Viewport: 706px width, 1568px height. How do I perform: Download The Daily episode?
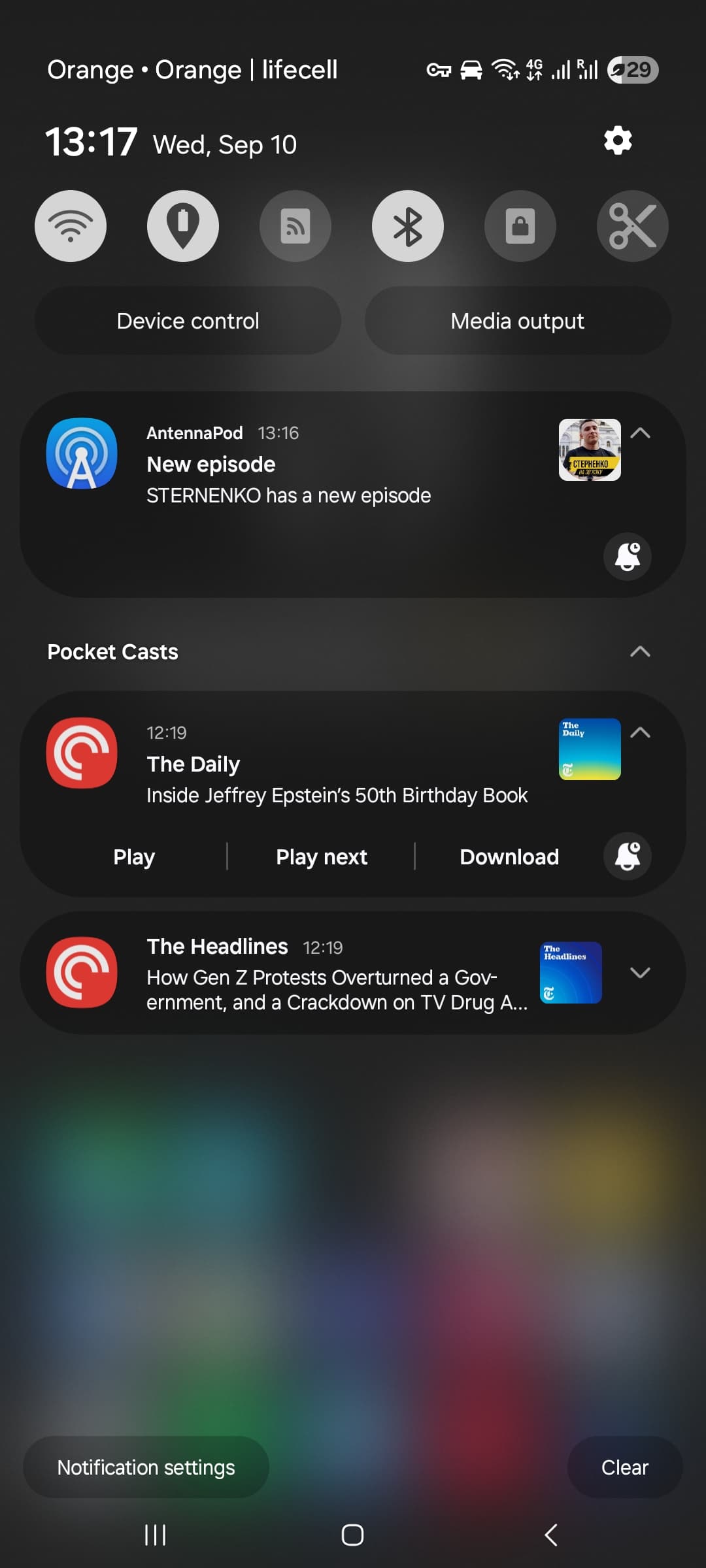pyautogui.click(x=509, y=857)
